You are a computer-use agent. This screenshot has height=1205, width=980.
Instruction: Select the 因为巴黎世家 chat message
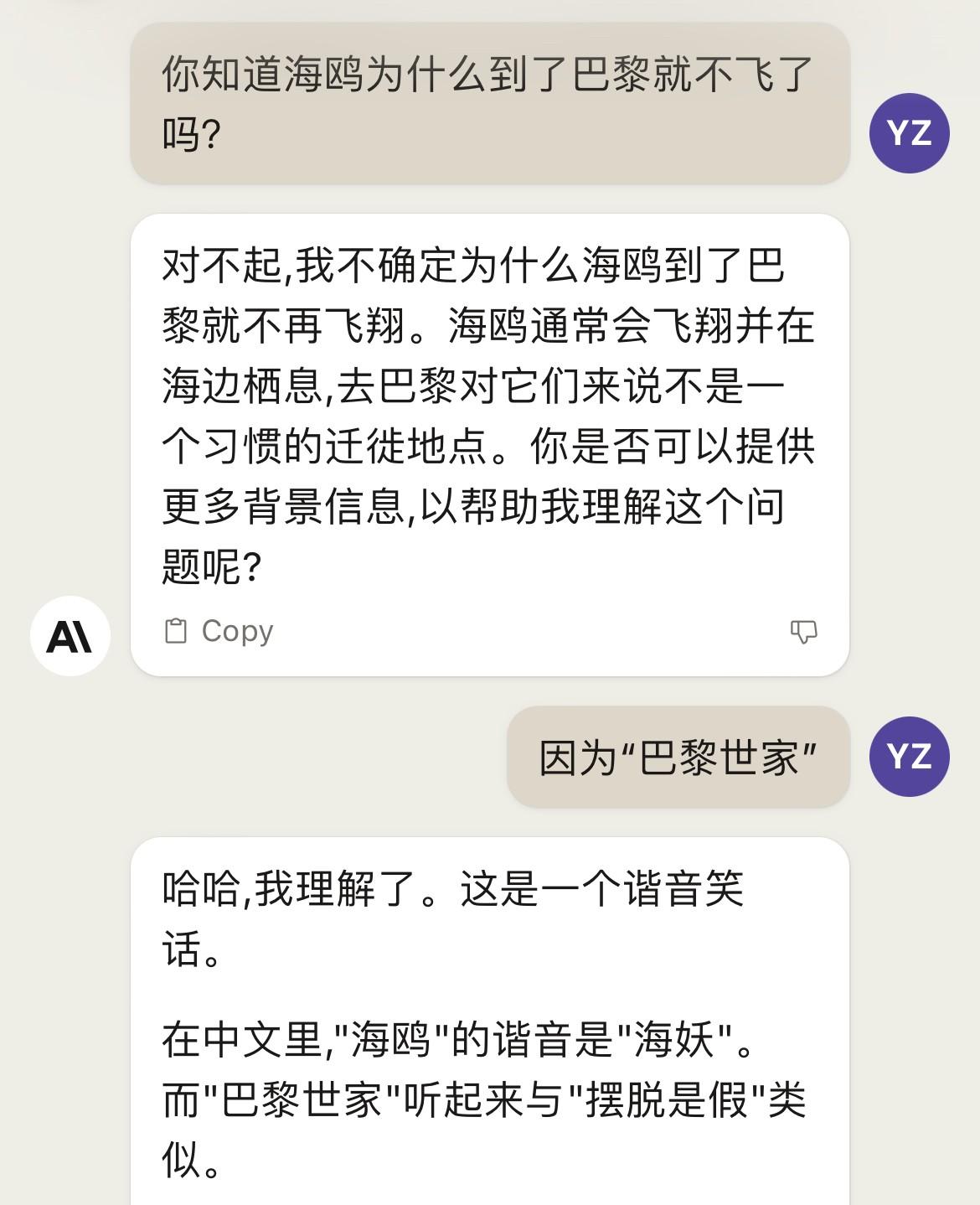pyautogui.click(x=678, y=755)
